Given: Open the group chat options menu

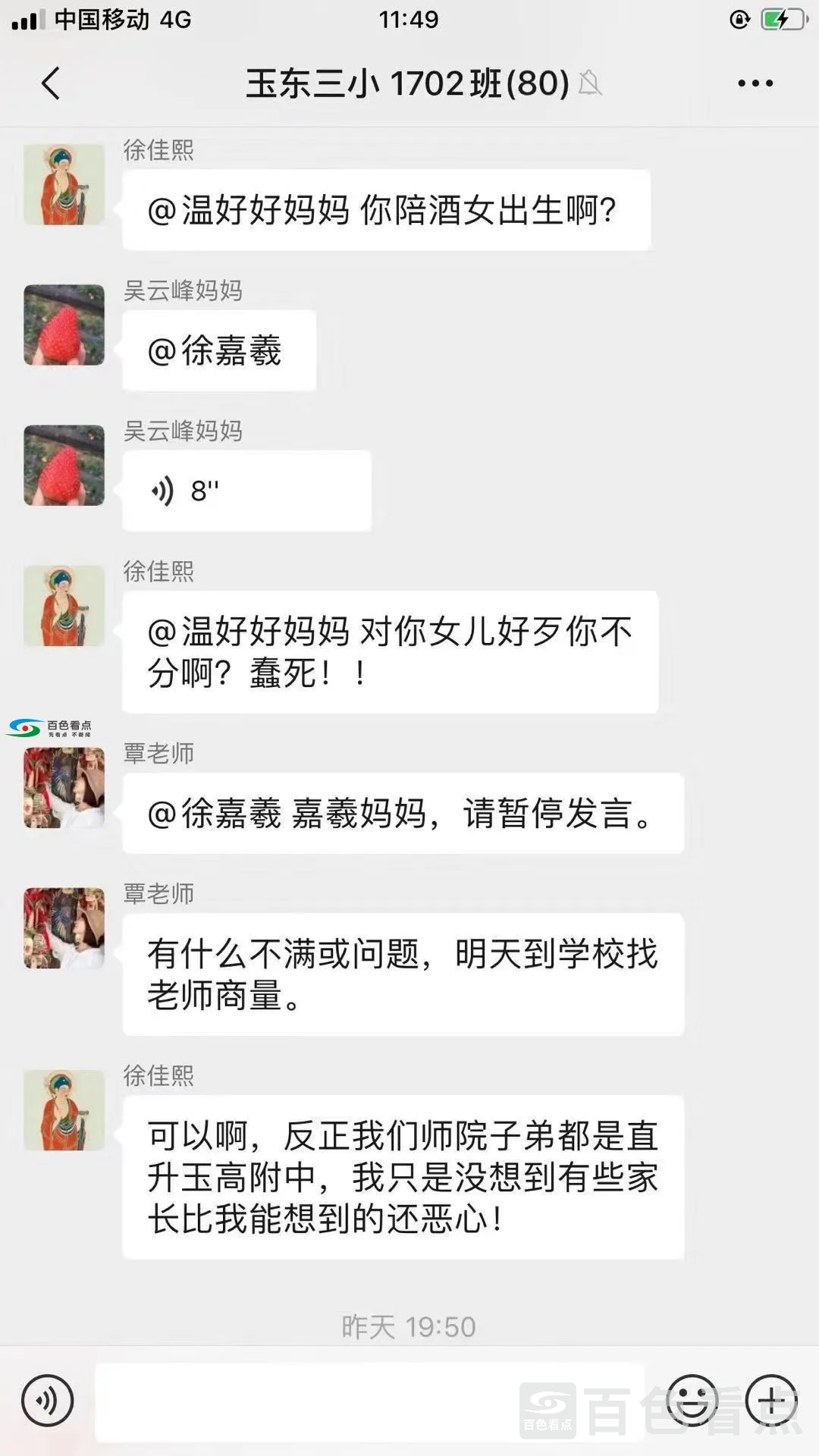Looking at the screenshot, I should pos(755,83).
